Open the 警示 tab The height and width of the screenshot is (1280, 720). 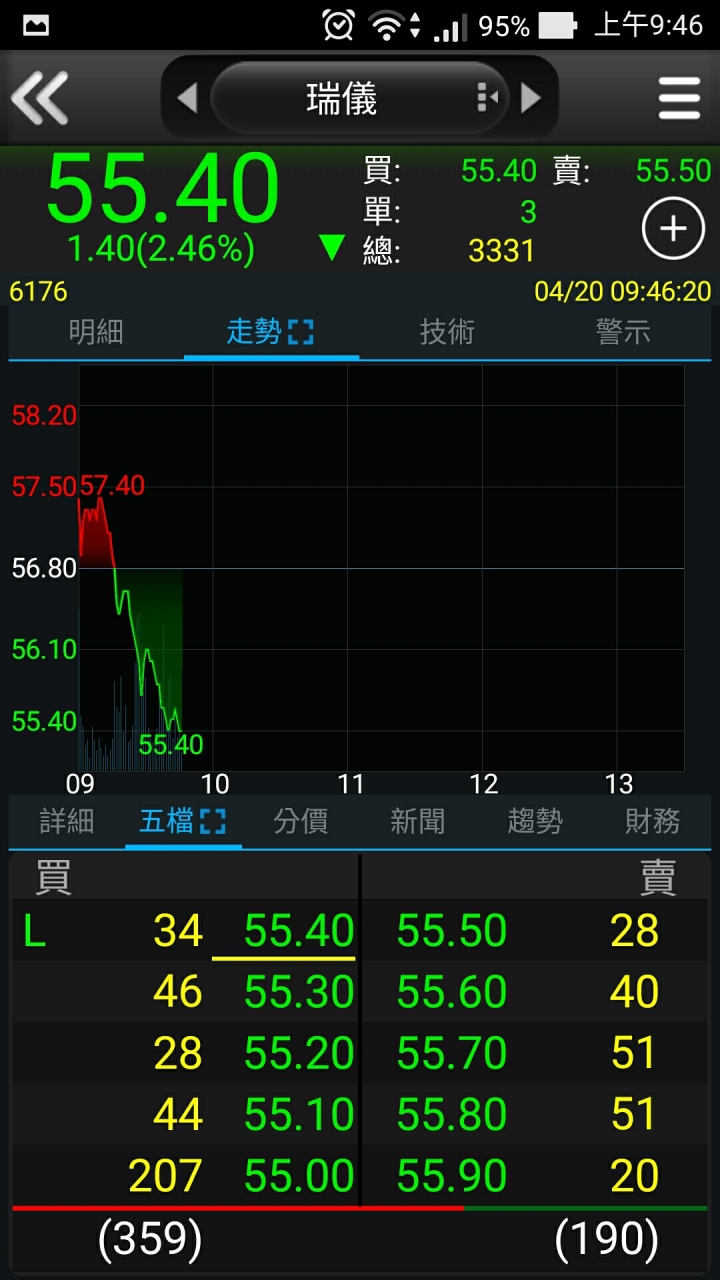[623, 332]
